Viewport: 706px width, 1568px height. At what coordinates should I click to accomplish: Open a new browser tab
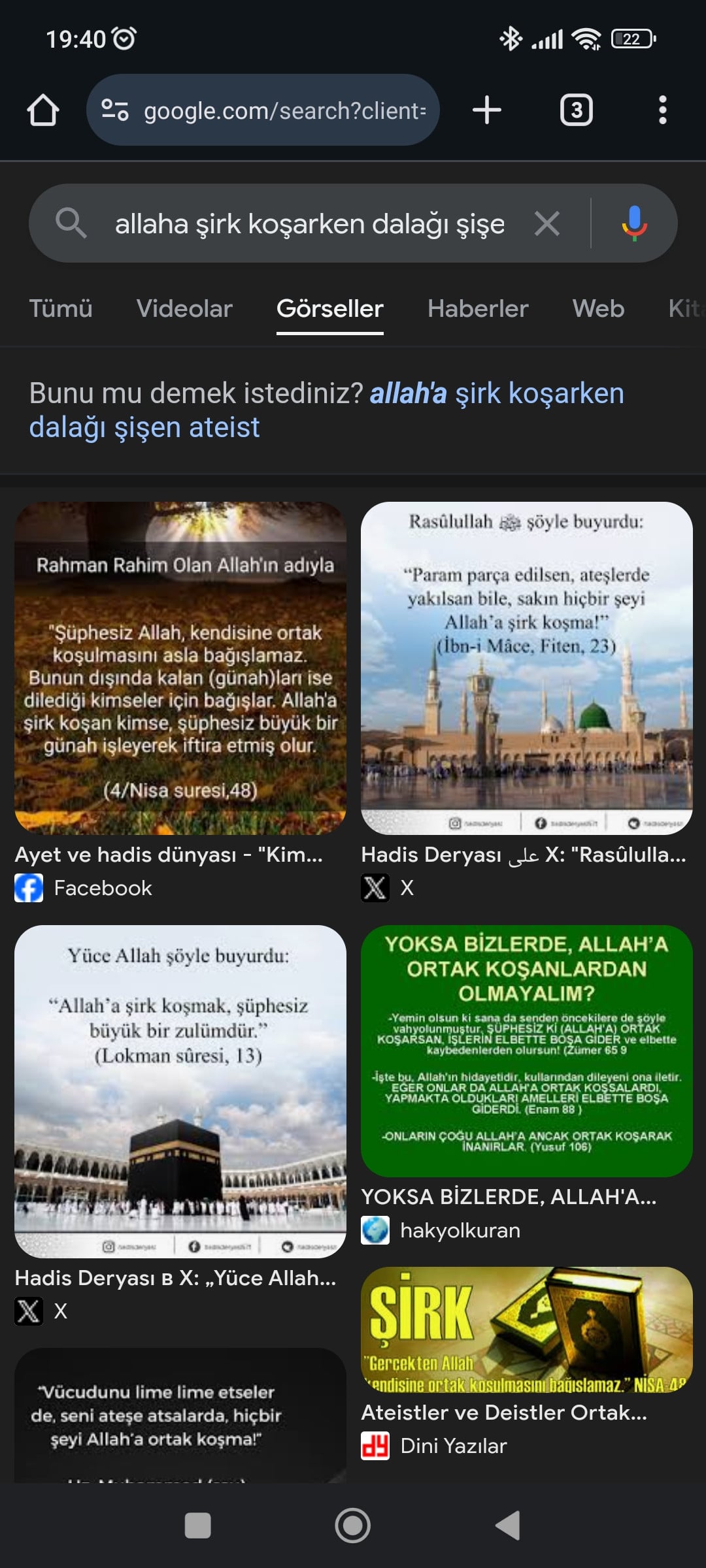coord(487,110)
